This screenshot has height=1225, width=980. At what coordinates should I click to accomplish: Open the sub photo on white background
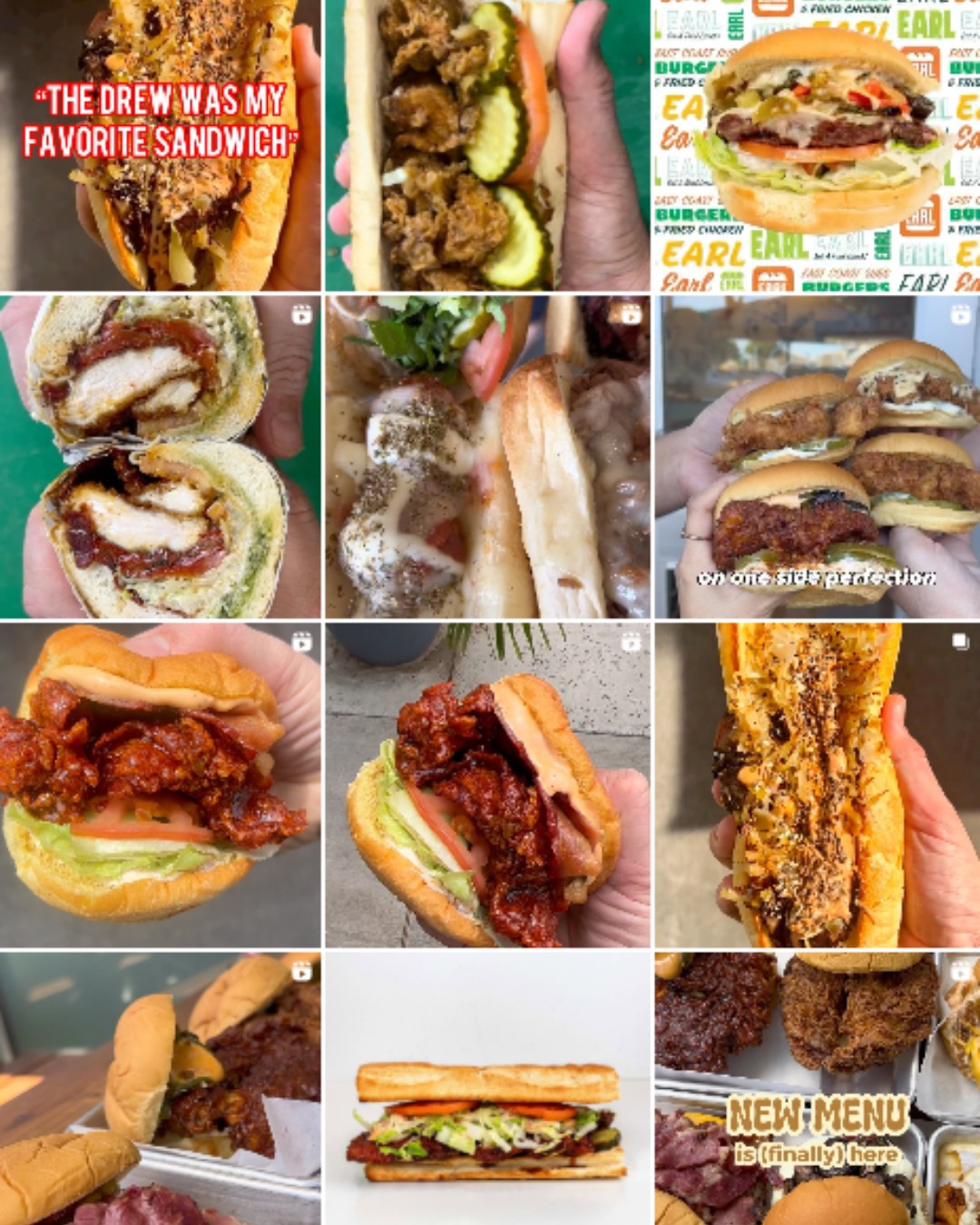pyautogui.click(x=487, y=1087)
